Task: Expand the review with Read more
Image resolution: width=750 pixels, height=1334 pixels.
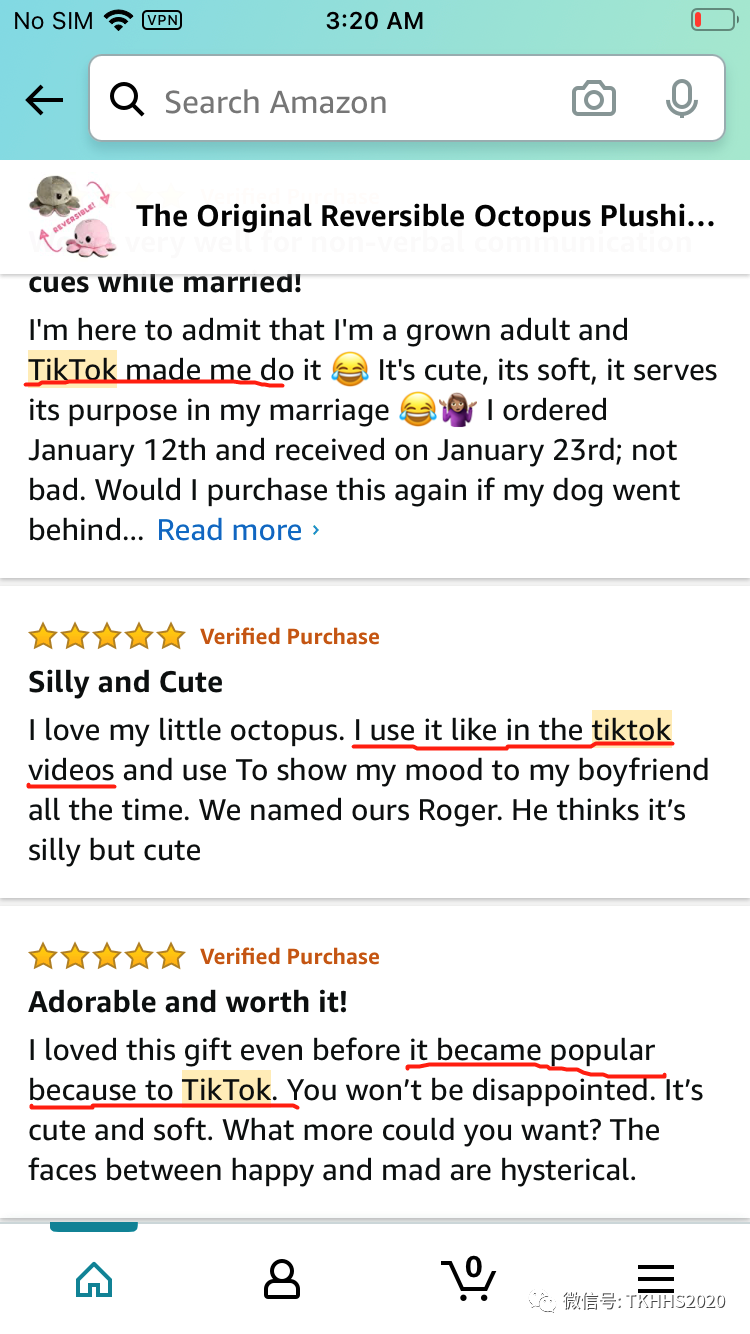Action: [x=237, y=530]
